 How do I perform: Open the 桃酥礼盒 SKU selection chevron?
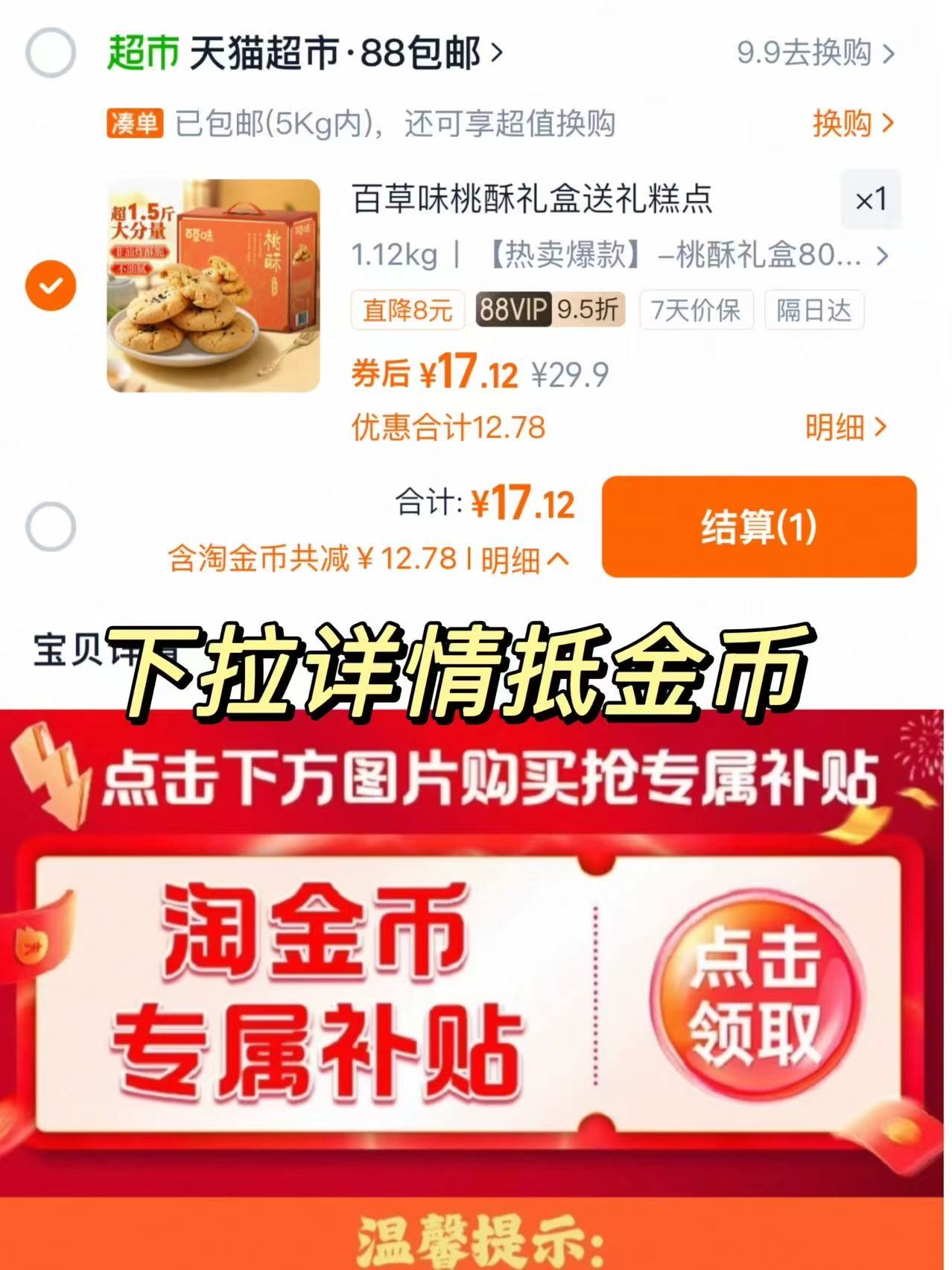pyautogui.click(x=882, y=257)
